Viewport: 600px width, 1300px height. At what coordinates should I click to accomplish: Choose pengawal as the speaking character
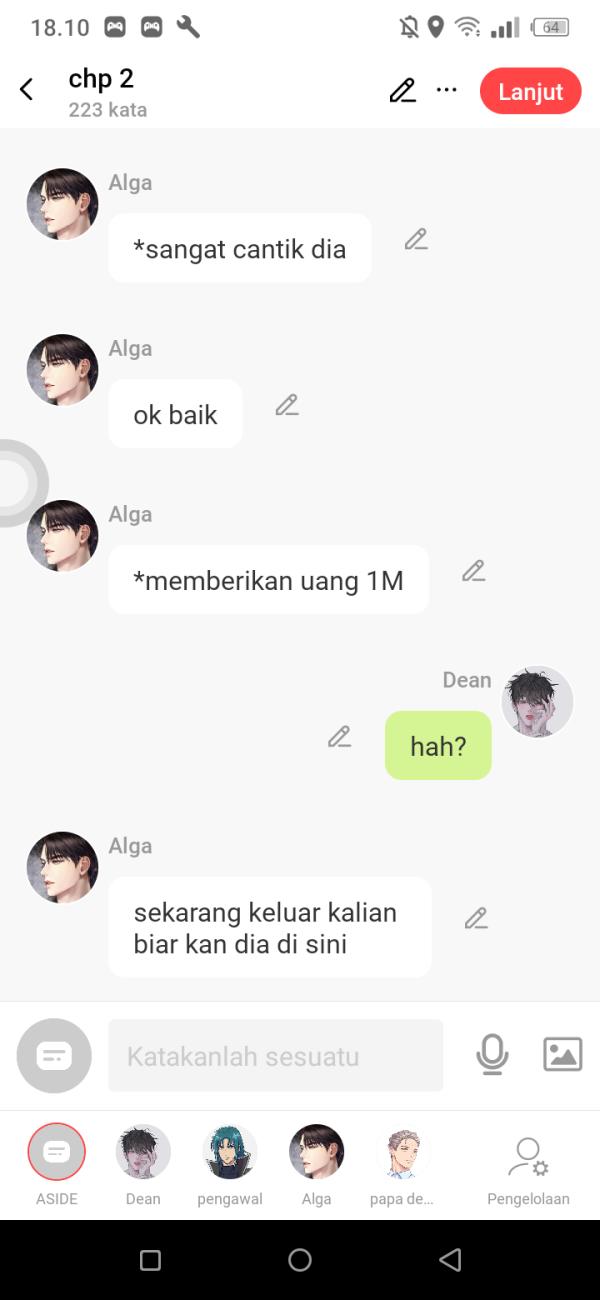(230, 1153)
